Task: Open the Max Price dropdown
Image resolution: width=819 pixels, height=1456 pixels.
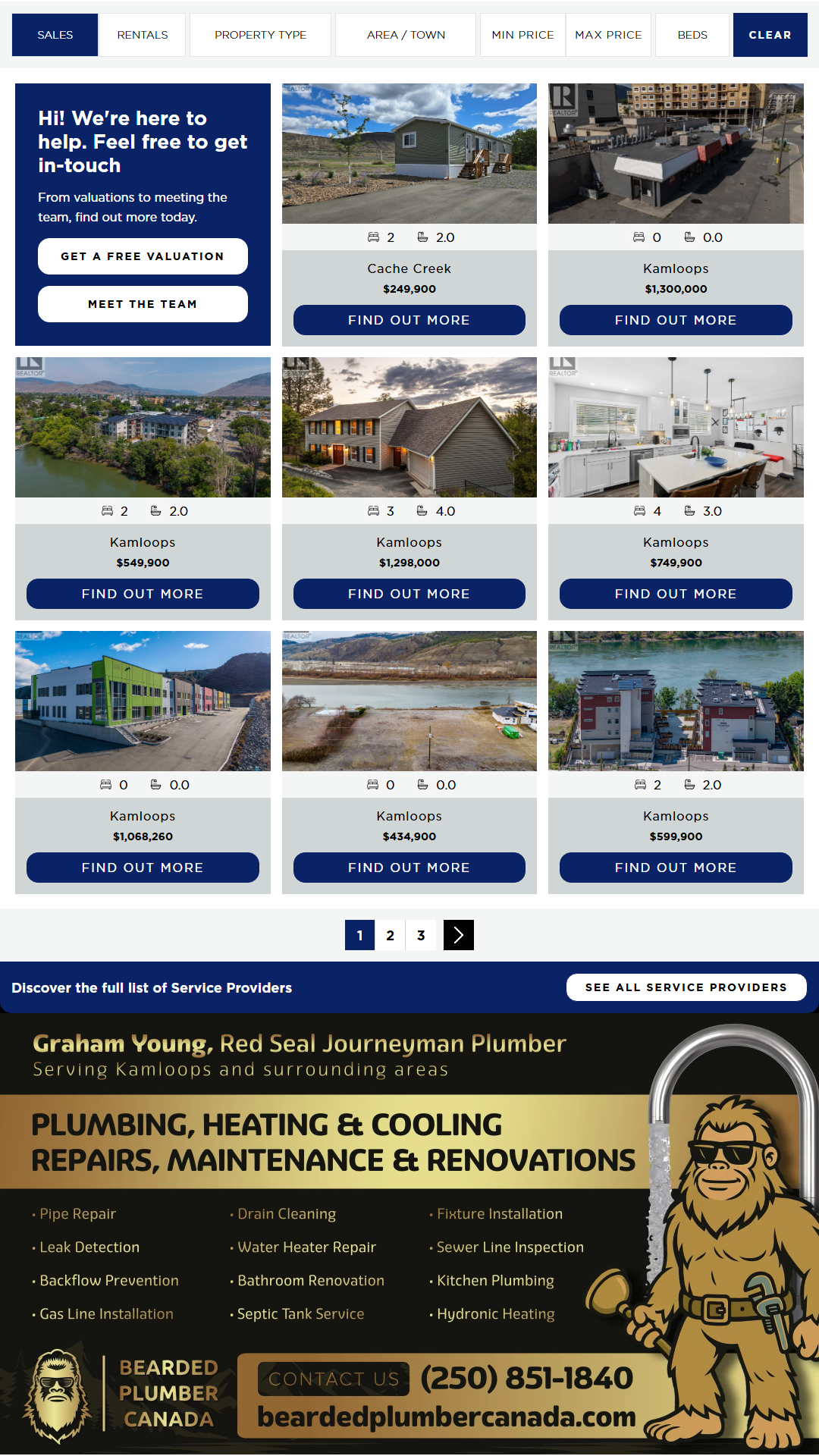Action: click(608, 35)
